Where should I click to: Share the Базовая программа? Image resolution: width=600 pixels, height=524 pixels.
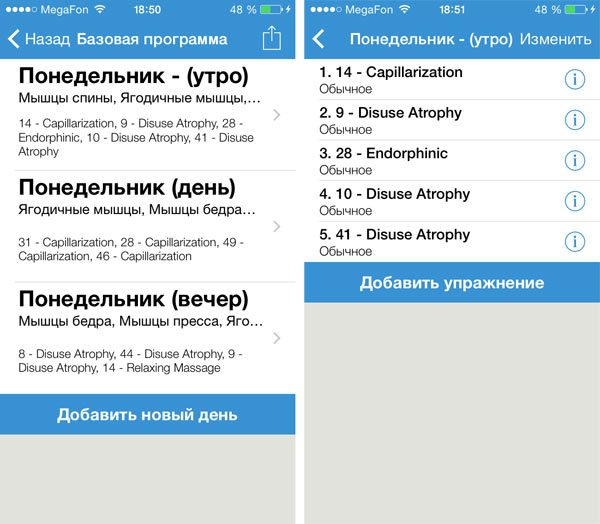tap(272, 39)
